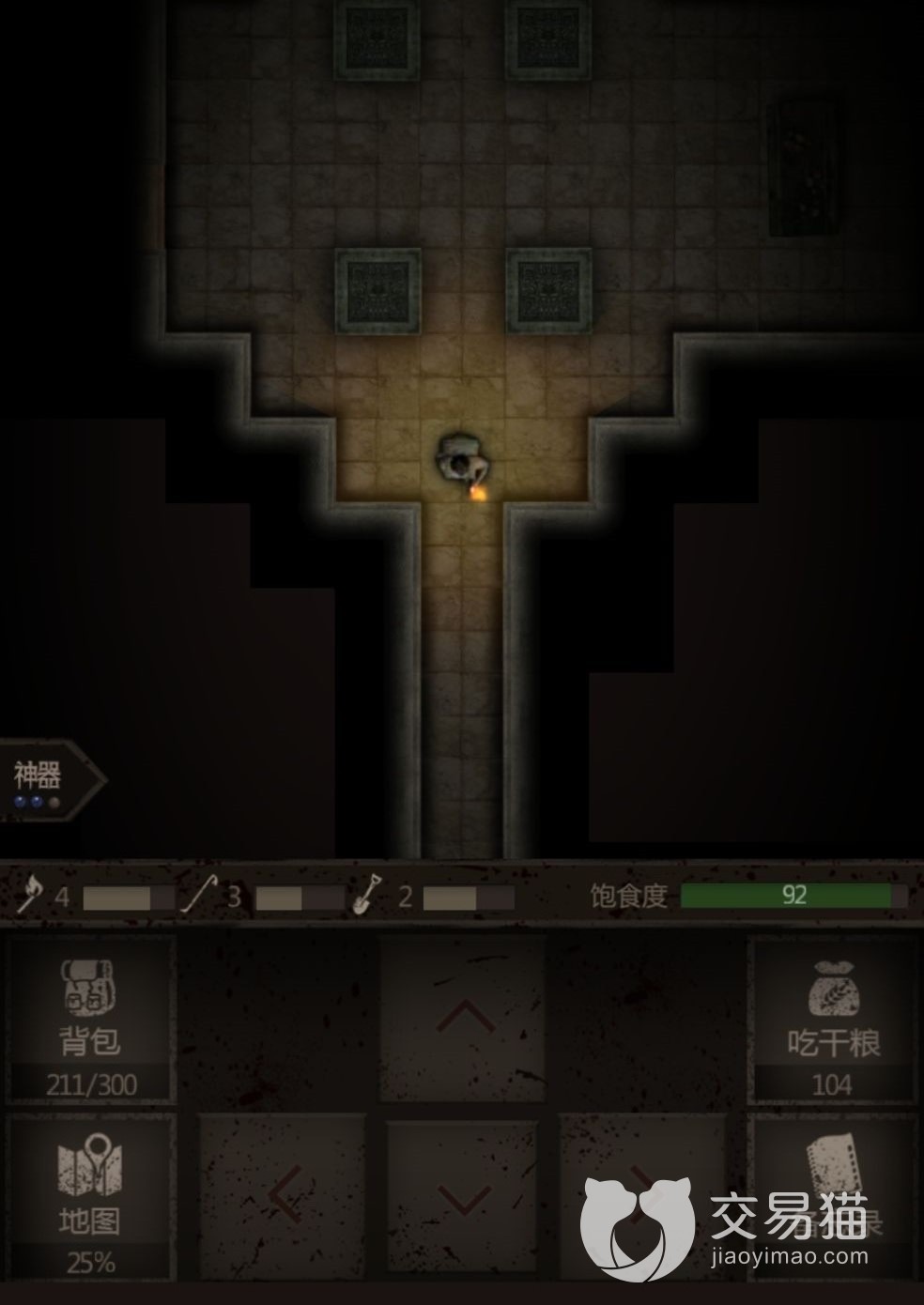
Task: Move character down with the down arrow
Action: (465, 1198)
